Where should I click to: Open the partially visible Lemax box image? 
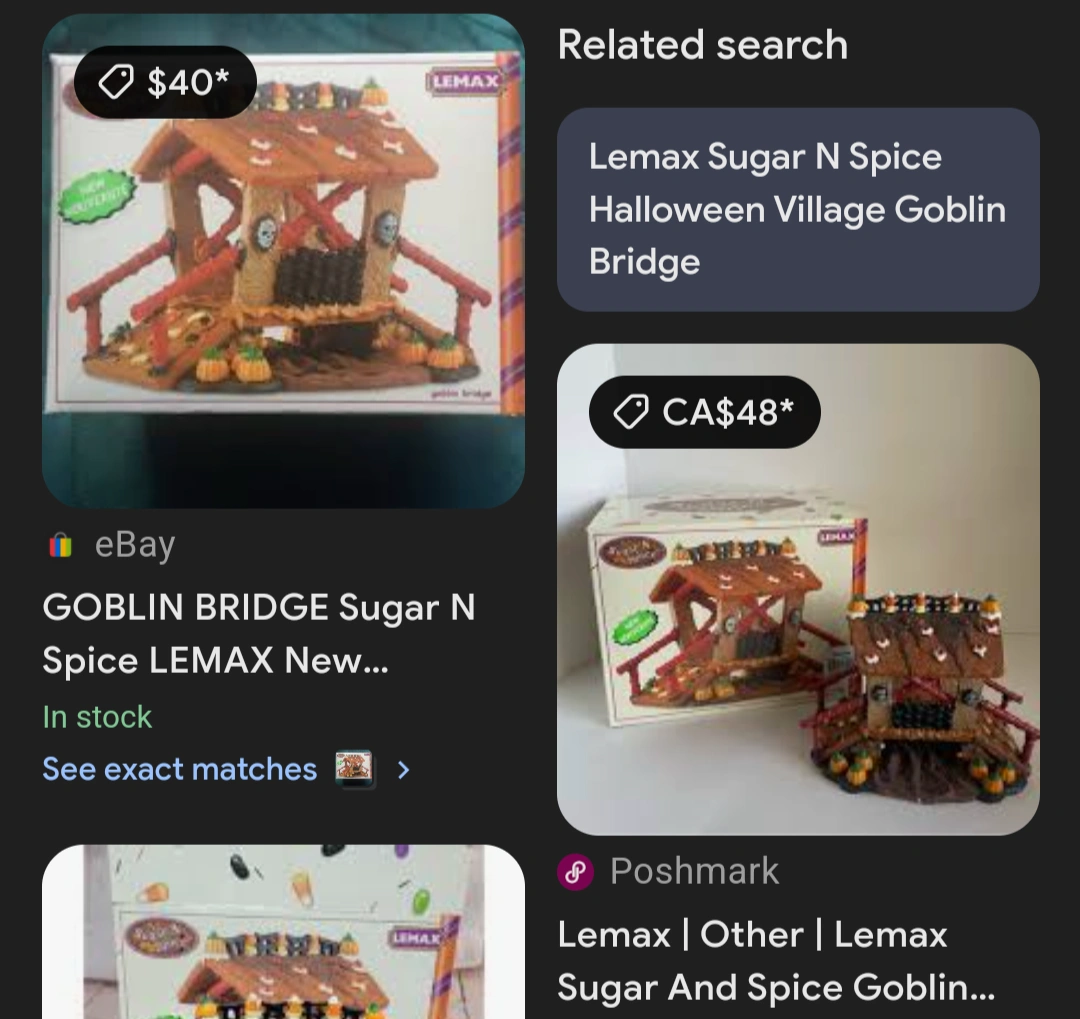283,935
